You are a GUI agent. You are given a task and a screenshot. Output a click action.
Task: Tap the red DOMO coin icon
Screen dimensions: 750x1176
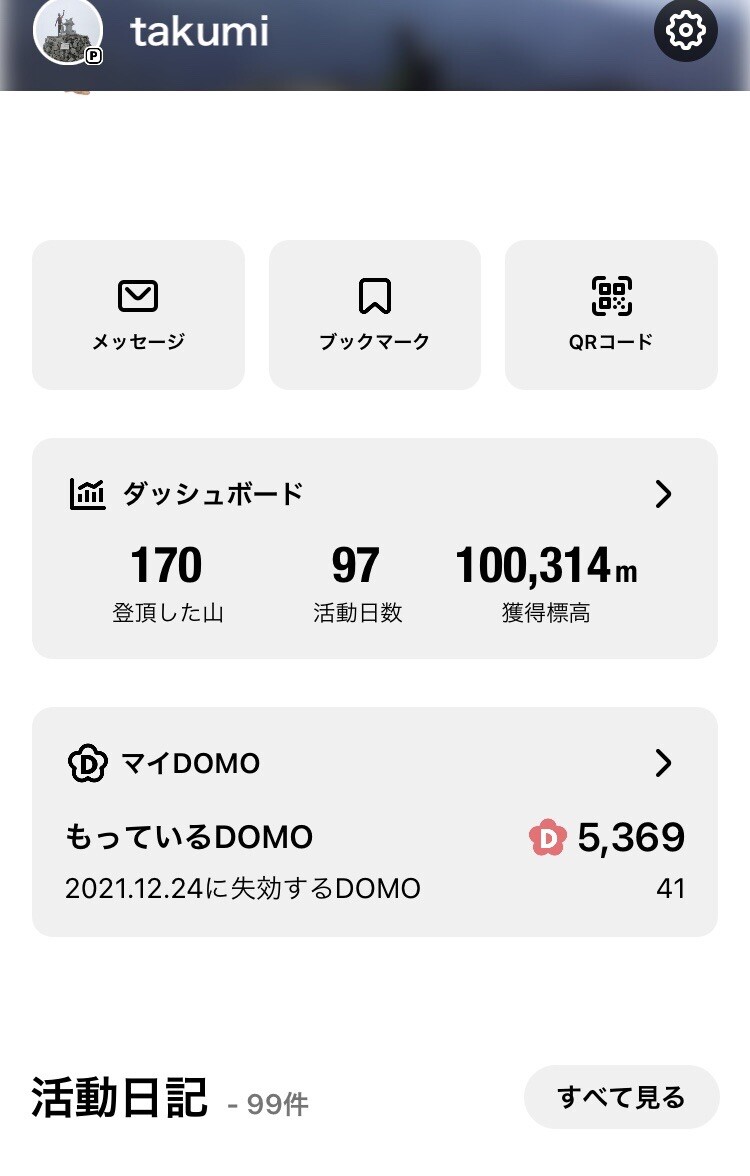tap(549, 838)
